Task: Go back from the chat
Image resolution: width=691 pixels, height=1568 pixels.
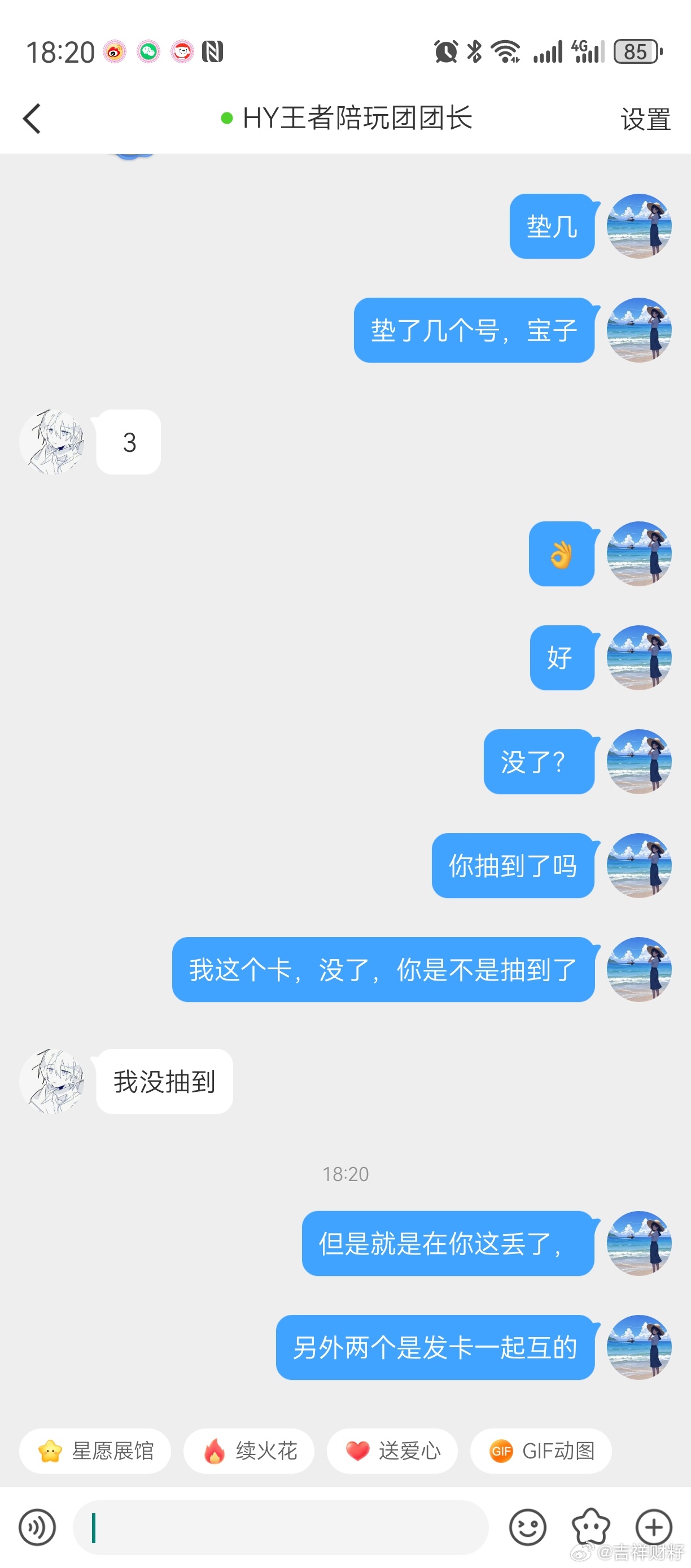Action: click(x=32, y=118)
